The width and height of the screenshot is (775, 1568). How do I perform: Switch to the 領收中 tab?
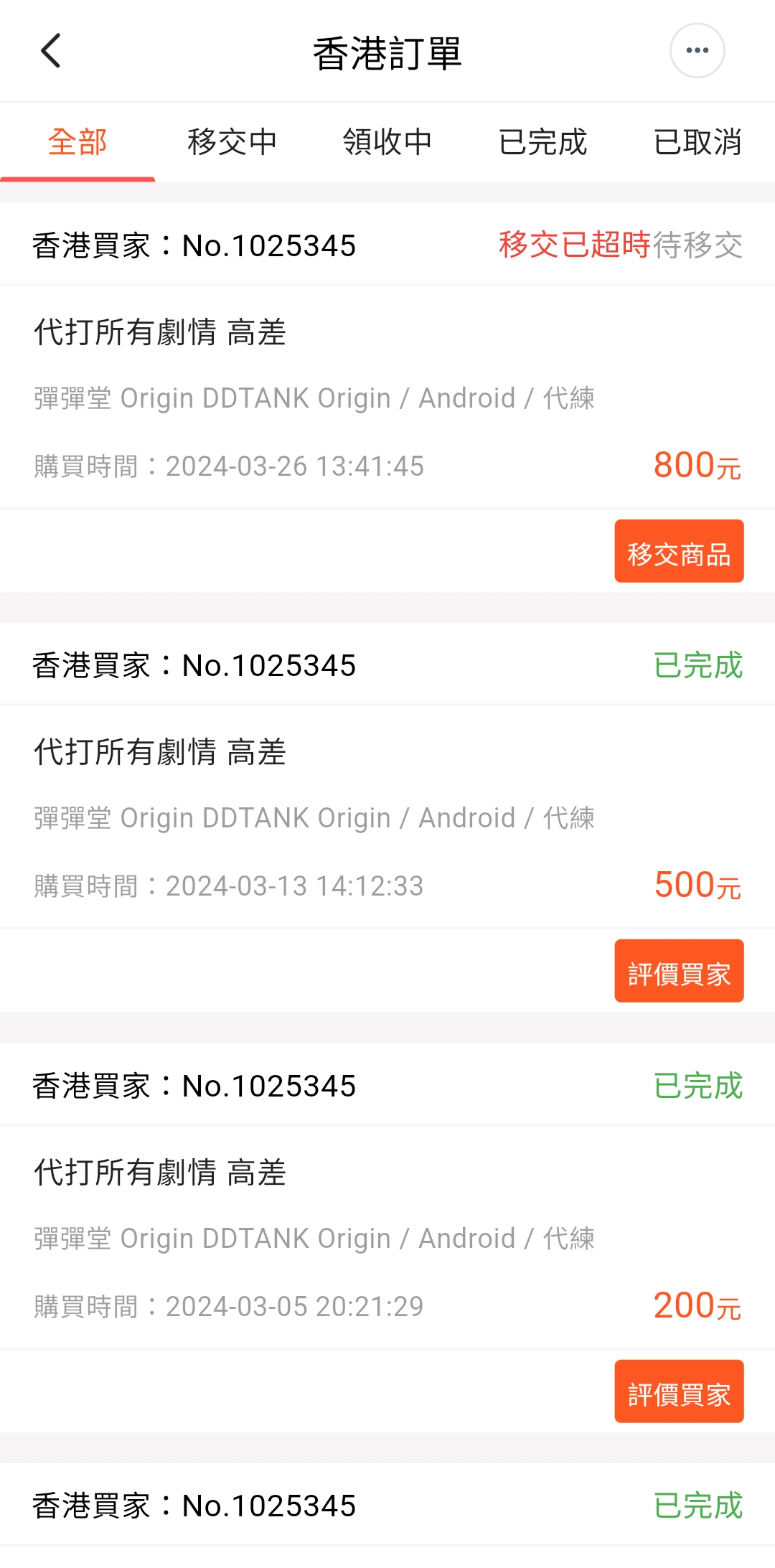[x=387, y=142]
